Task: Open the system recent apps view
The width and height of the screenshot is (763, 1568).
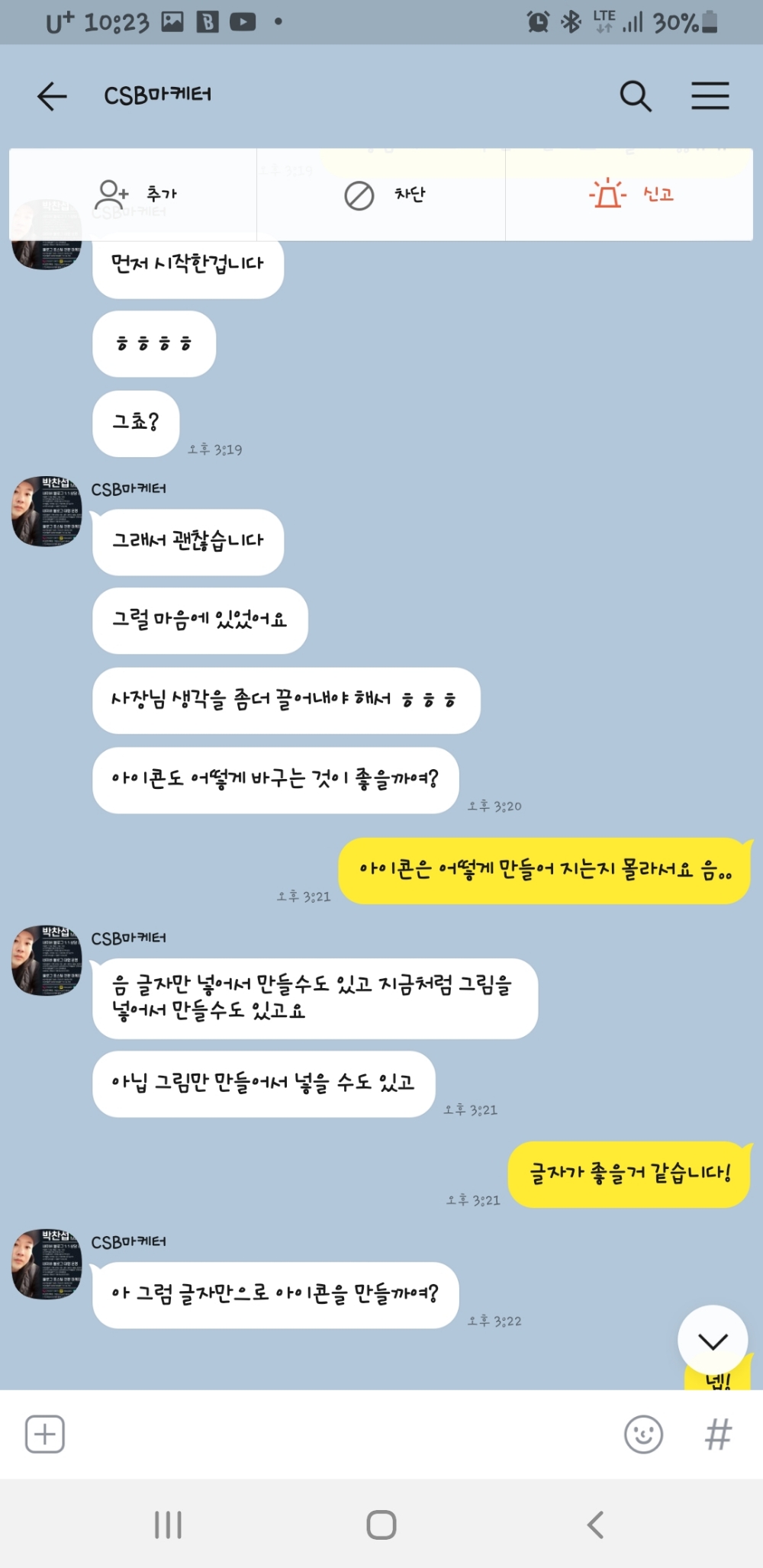Action: (168, 1525)
